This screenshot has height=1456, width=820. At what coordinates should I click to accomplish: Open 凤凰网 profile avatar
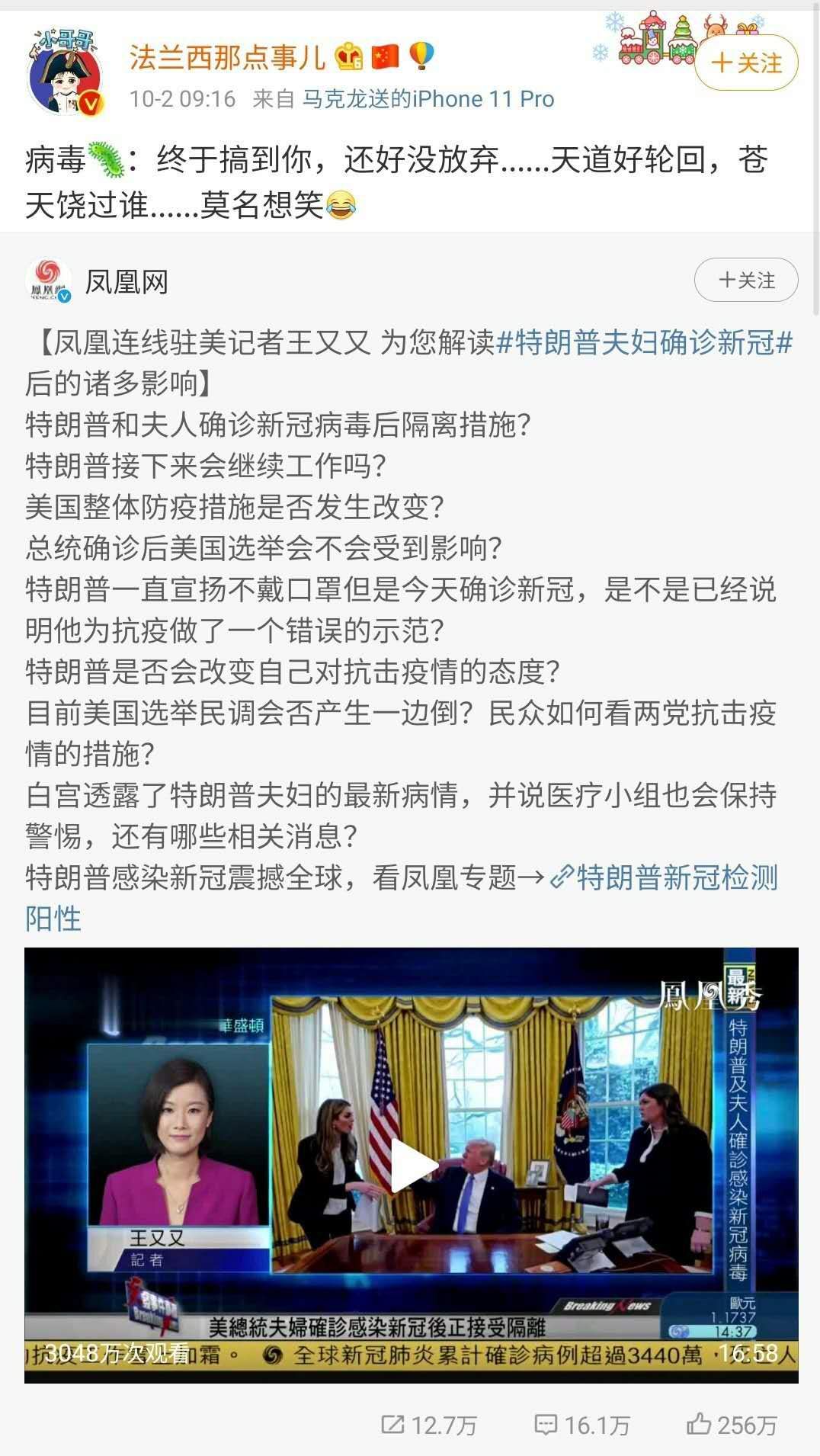pyautogui.click(x=50, y=282)
